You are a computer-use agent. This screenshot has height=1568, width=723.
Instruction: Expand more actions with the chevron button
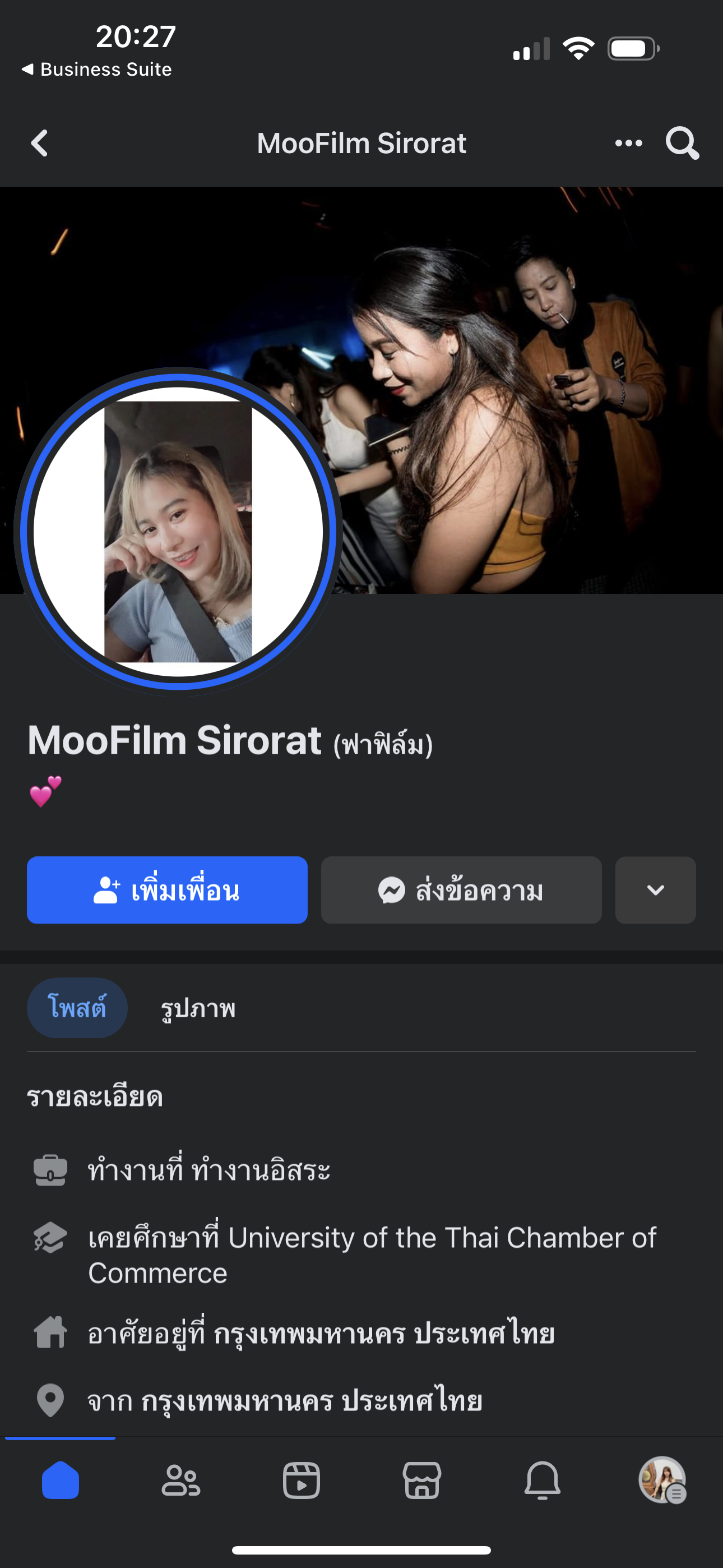coord(655,890)
